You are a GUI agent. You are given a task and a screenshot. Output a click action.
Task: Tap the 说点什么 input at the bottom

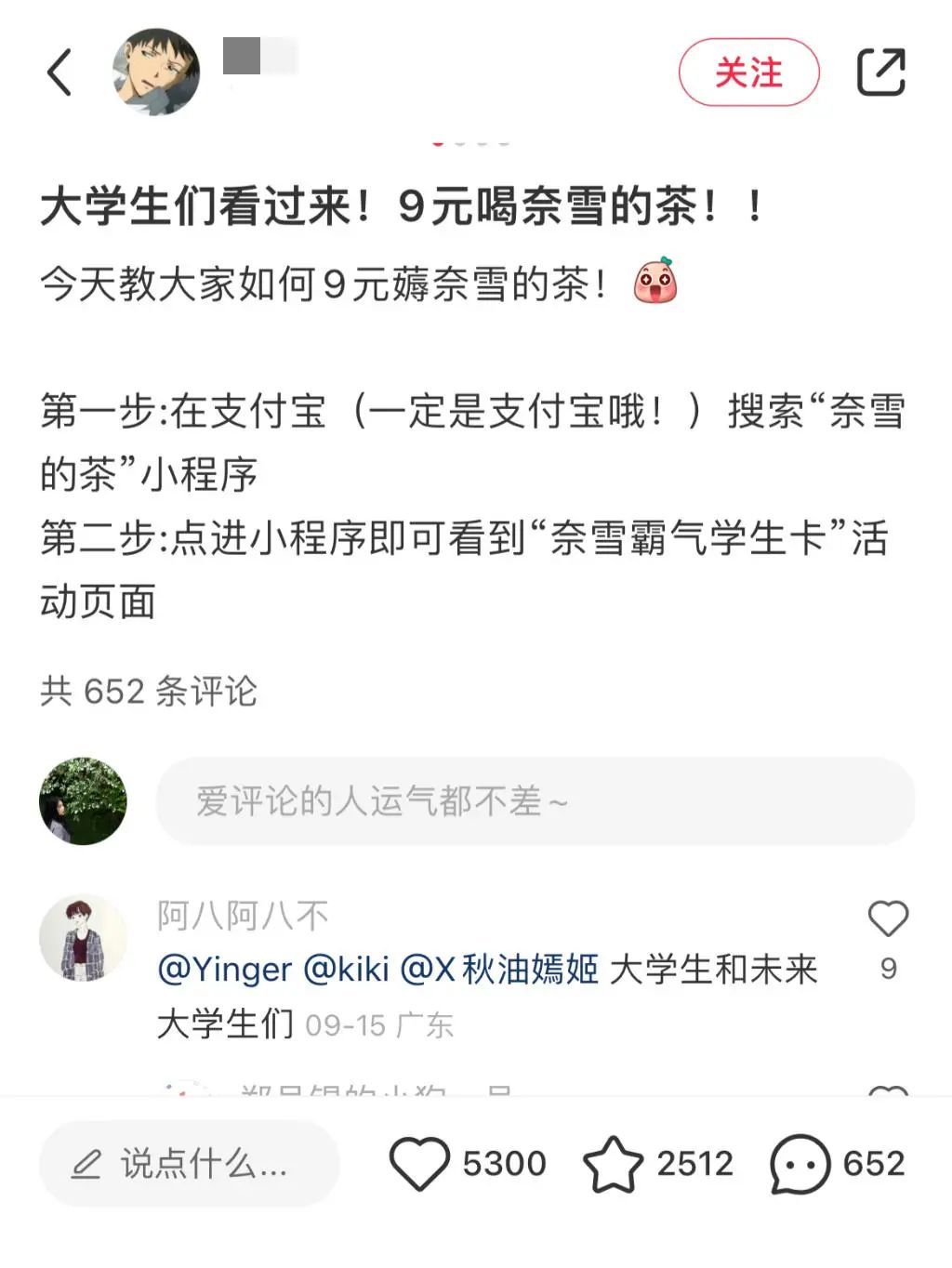[x=189, y=1163]
